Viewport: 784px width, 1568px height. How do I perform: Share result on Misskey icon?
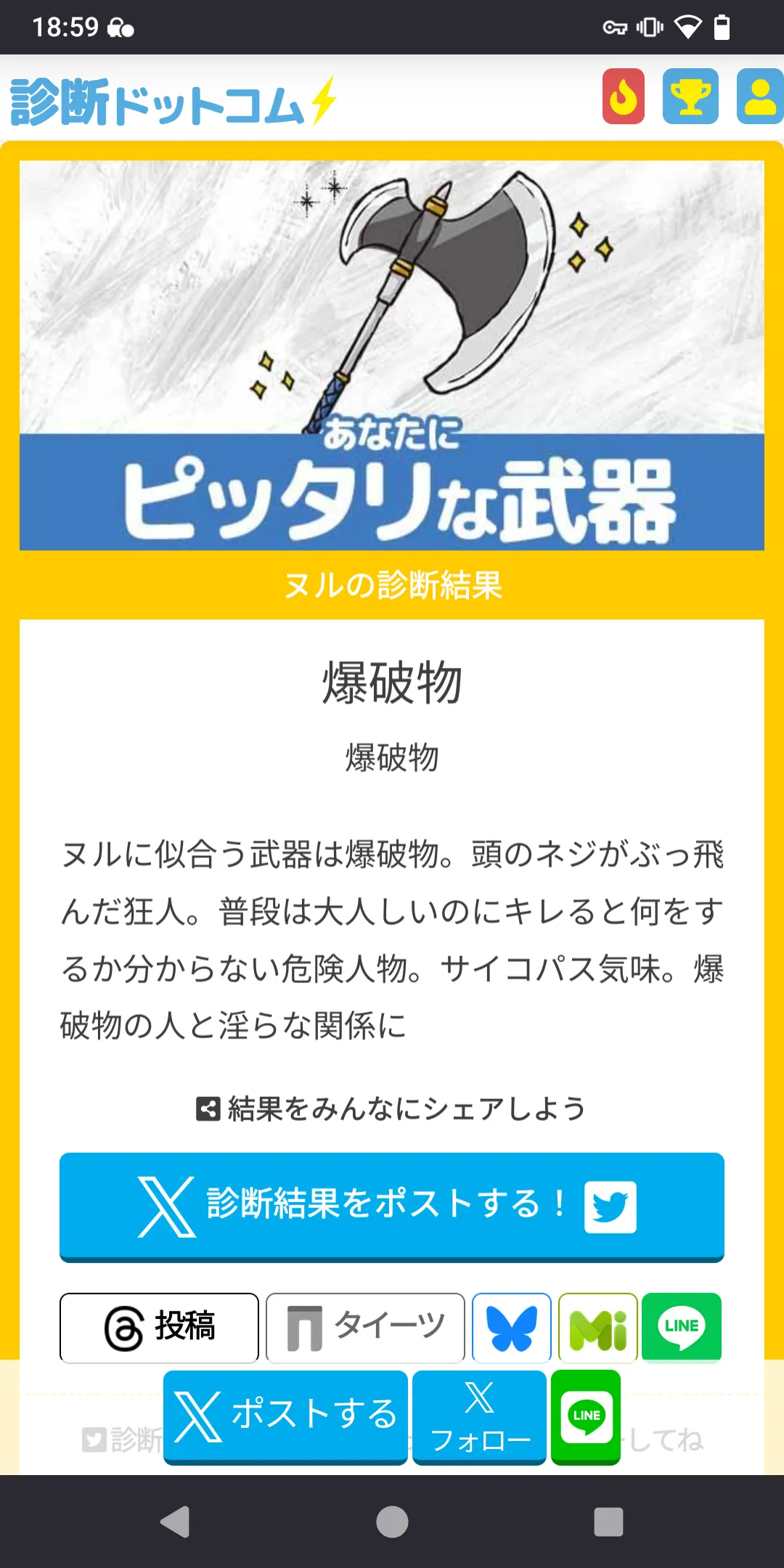pos(598,1327)
